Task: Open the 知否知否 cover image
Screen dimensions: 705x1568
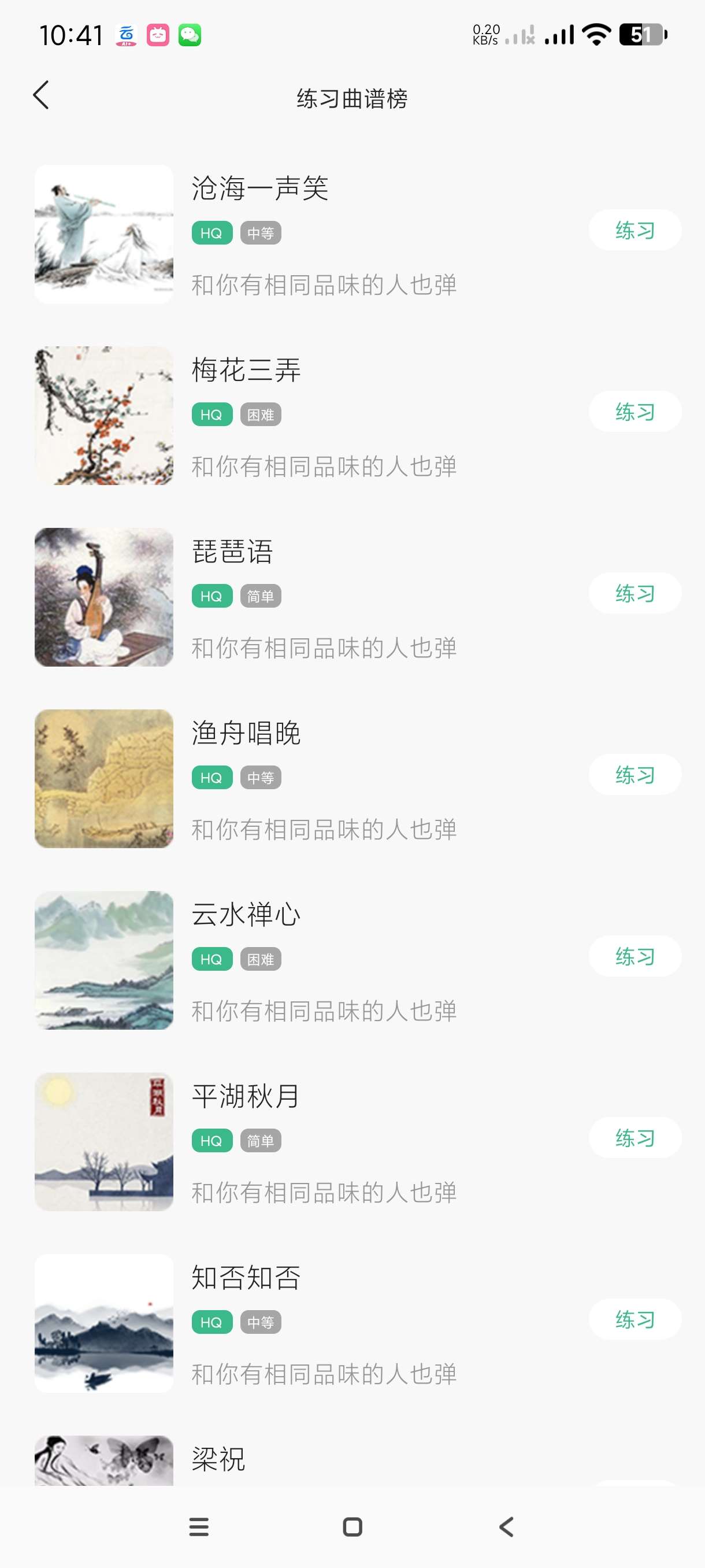Action: point(104,1323)
